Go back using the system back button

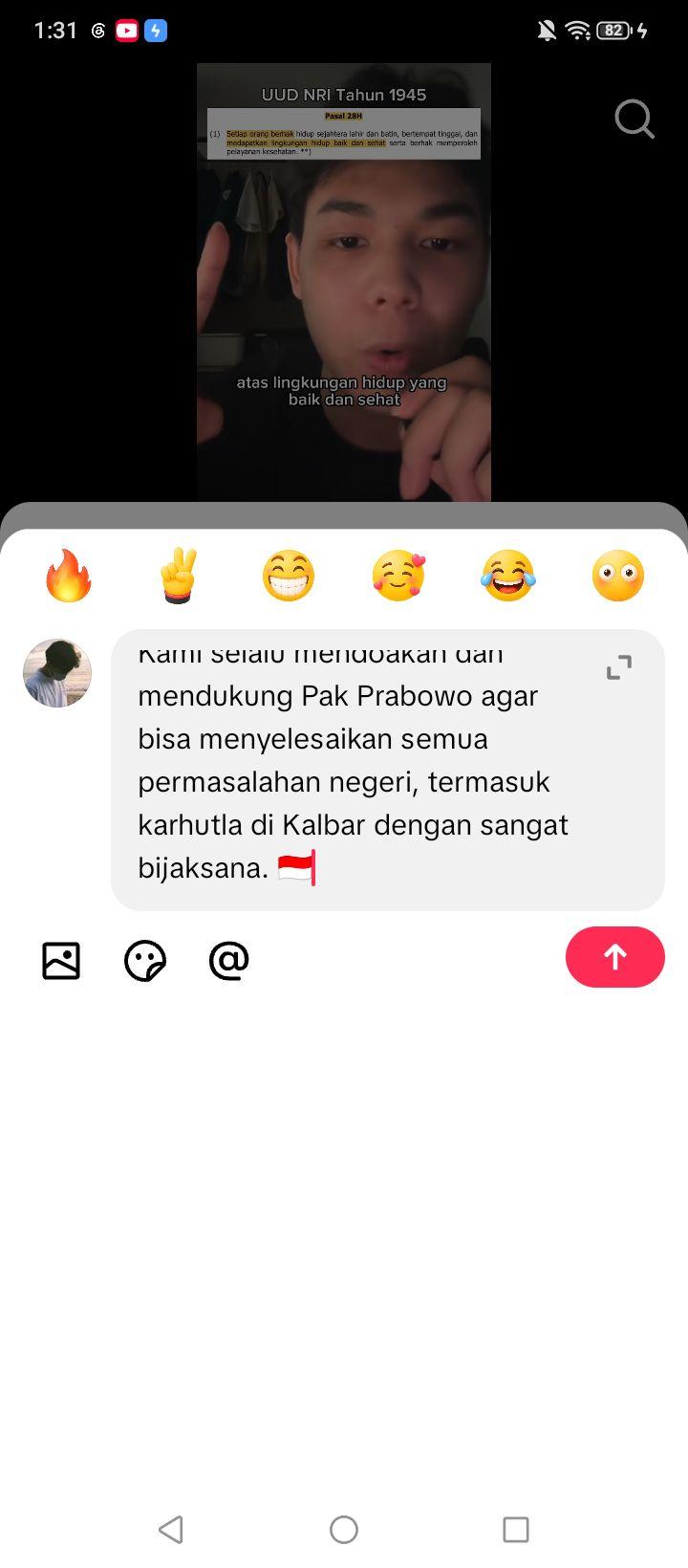coord(171,1529)
